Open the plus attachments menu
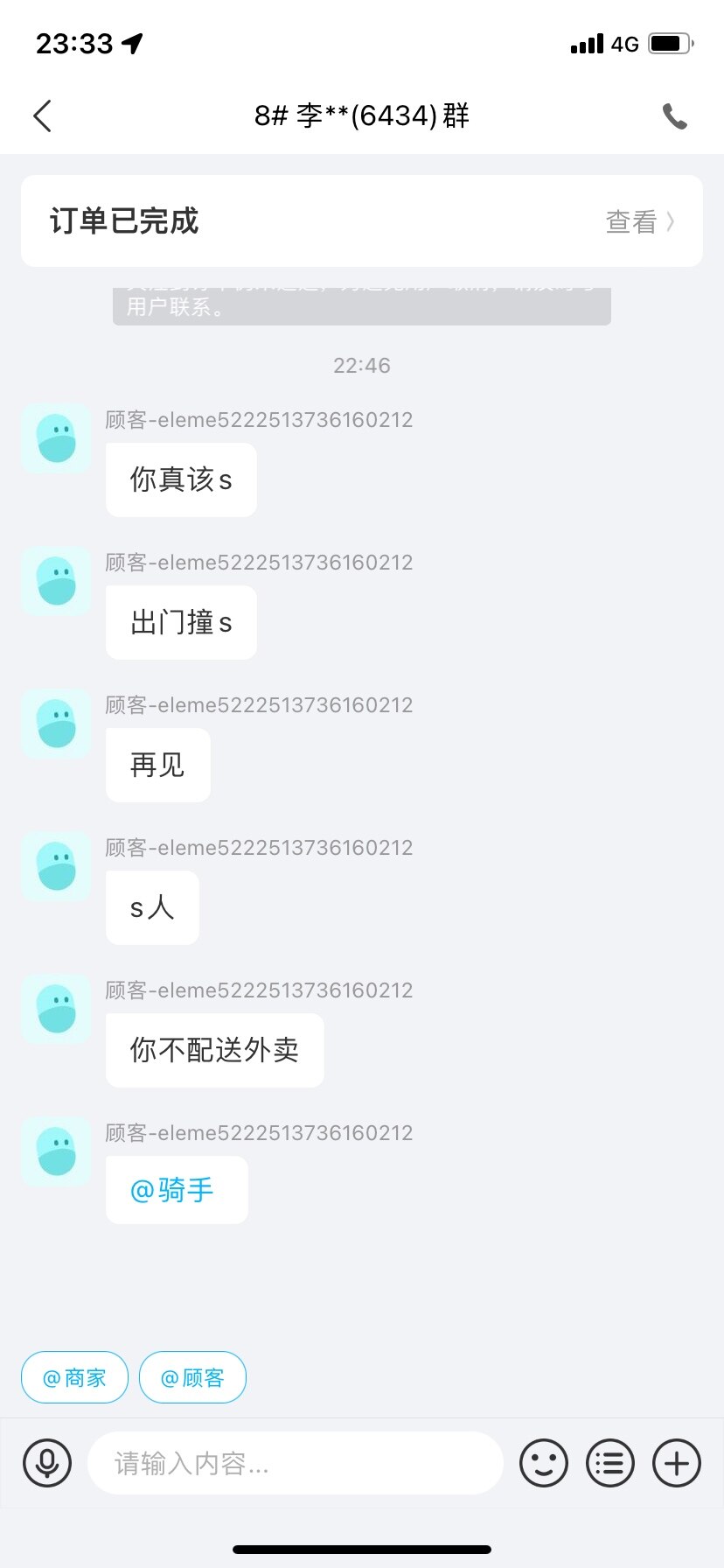 click(x=676, y=1462)
